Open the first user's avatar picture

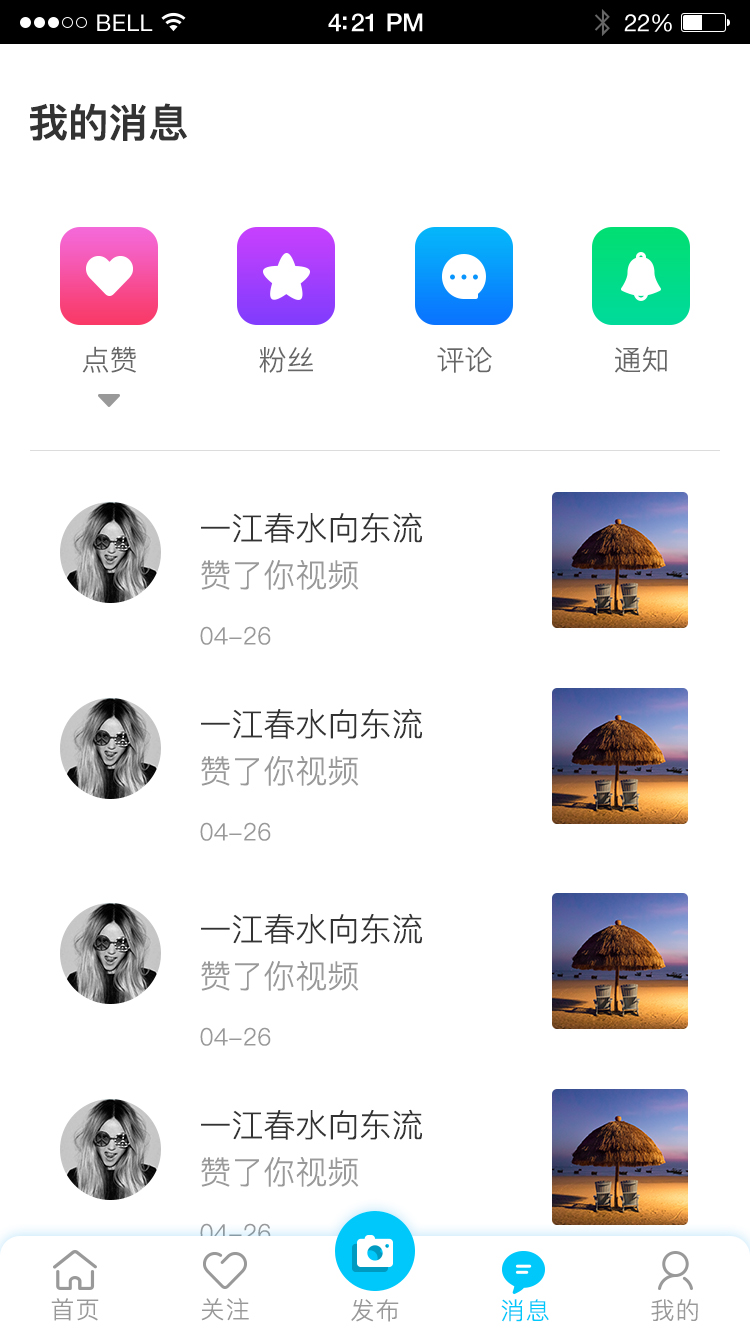click(110, 552)
